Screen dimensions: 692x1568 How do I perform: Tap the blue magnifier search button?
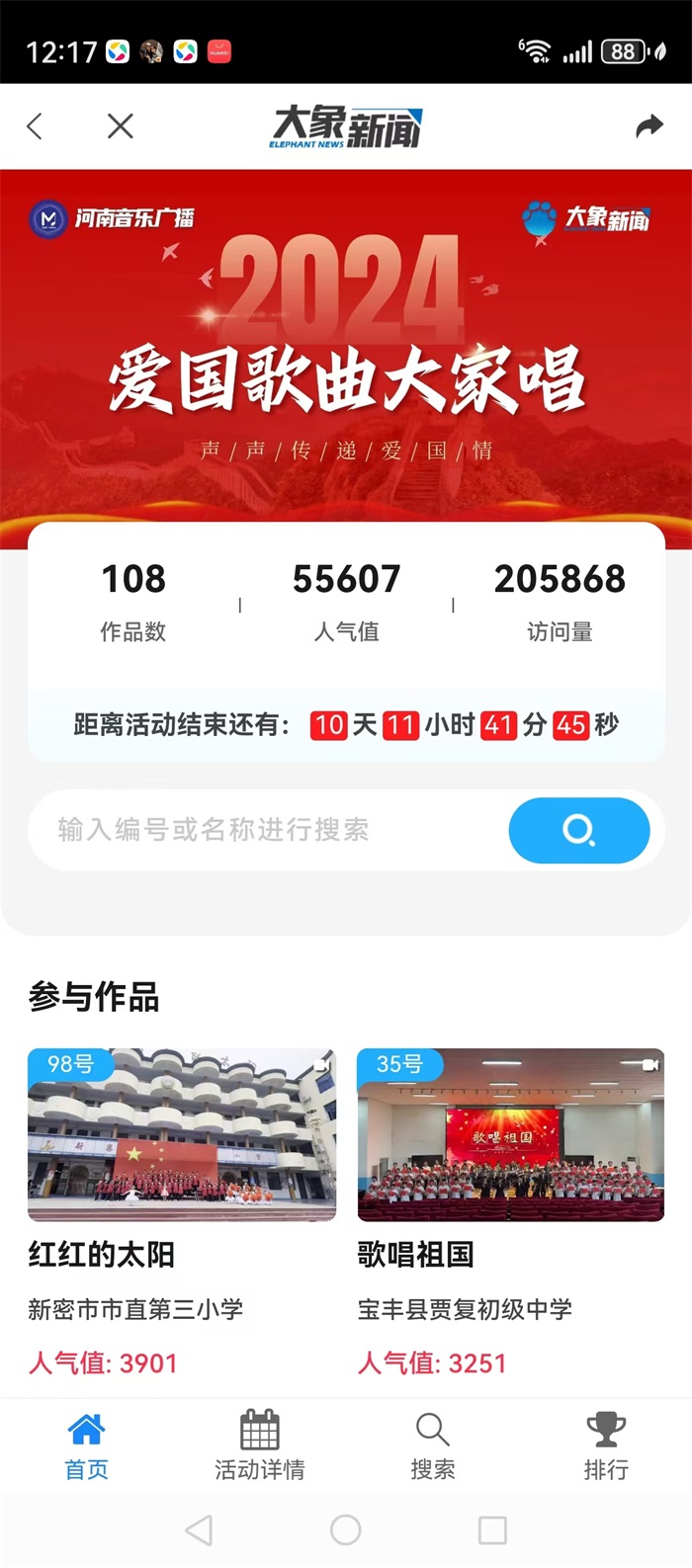[579, 830]
